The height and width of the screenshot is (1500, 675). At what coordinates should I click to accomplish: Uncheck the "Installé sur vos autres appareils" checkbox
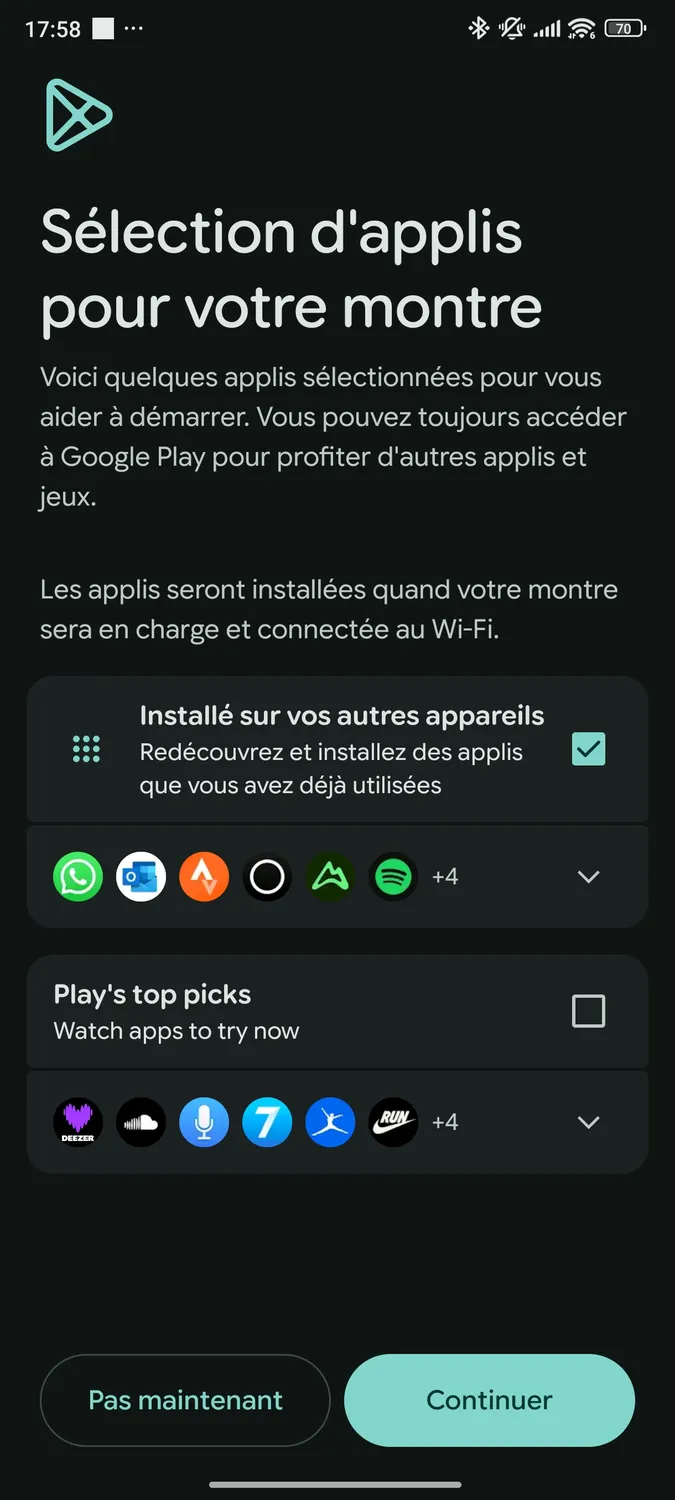tap(588, 749)
